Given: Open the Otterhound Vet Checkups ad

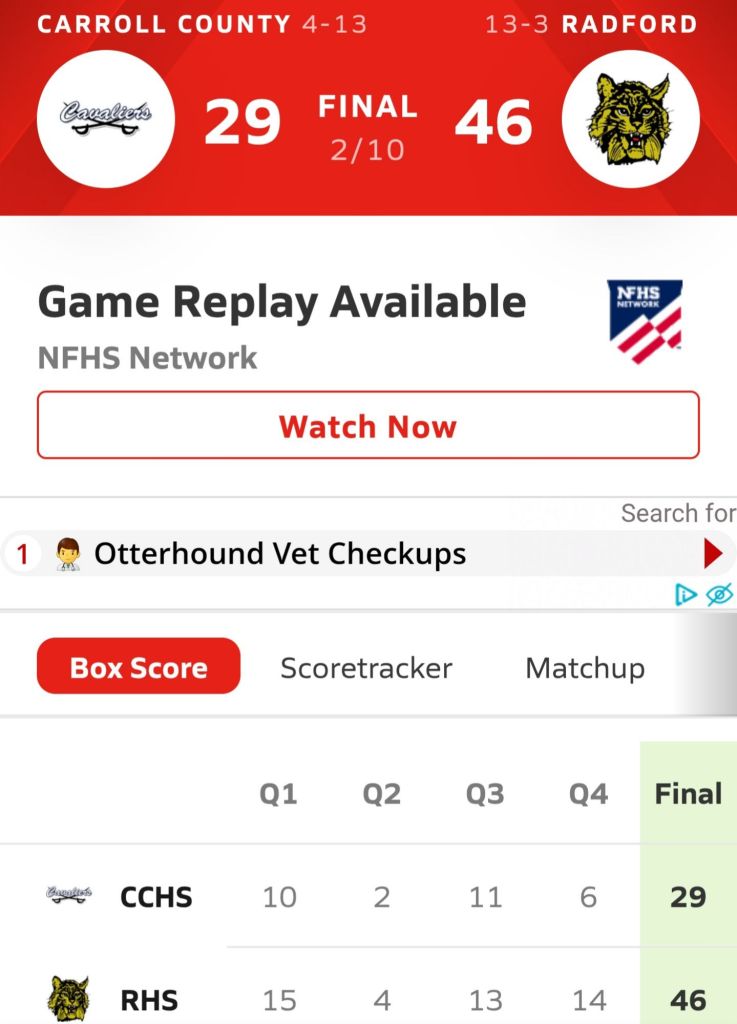Looking at the screenshot, I should pos(280,553).
